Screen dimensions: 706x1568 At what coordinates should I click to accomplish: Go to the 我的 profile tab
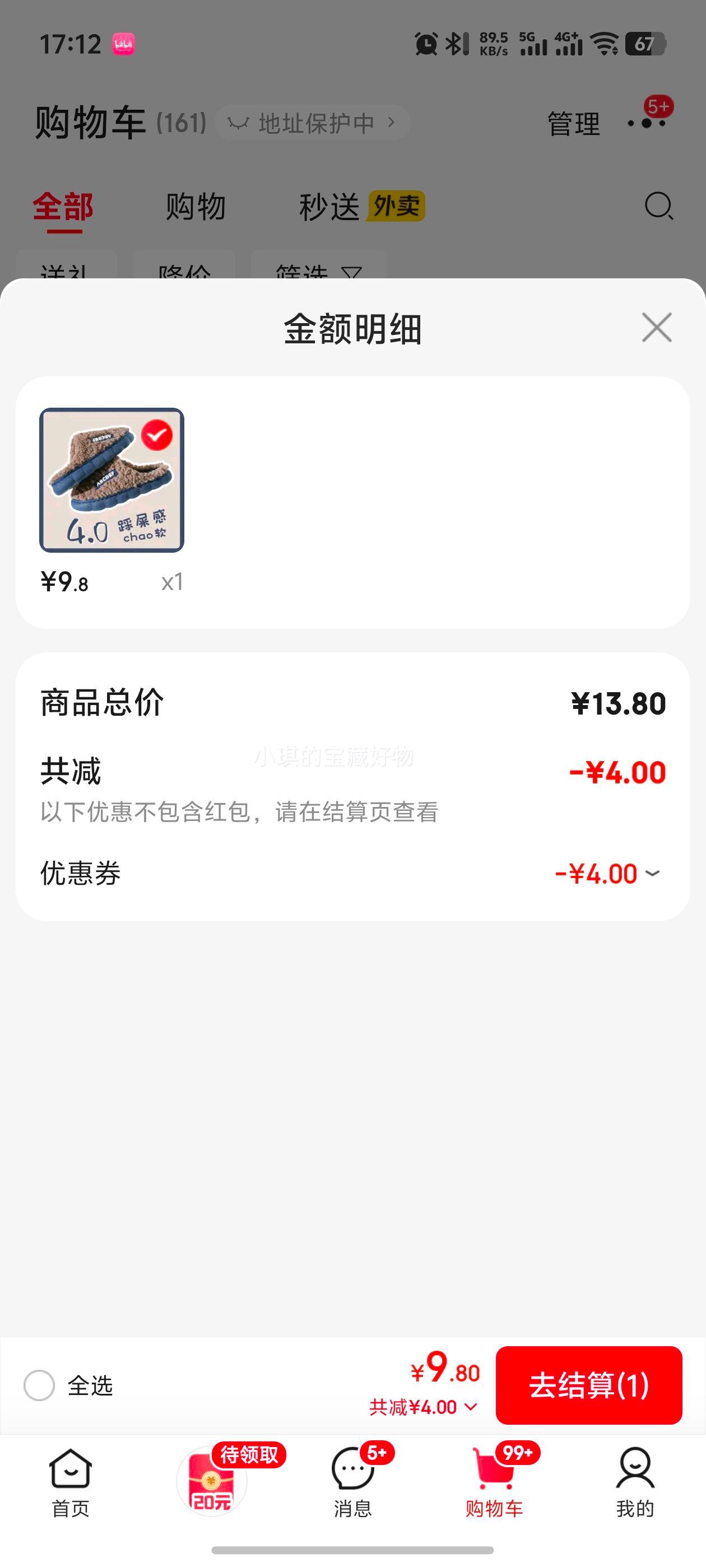pyautogui.click(x=635, y=1482)
